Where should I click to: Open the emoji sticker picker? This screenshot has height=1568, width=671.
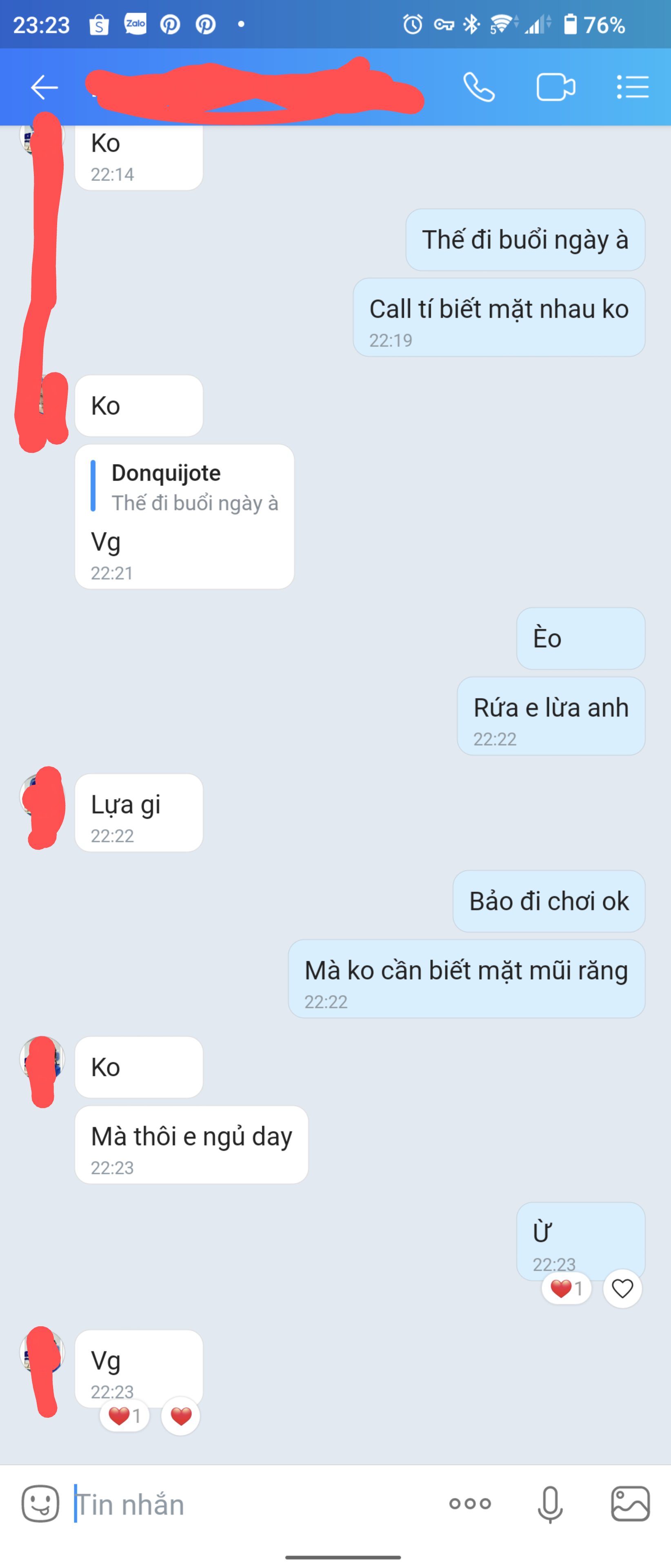point(40,1503)
